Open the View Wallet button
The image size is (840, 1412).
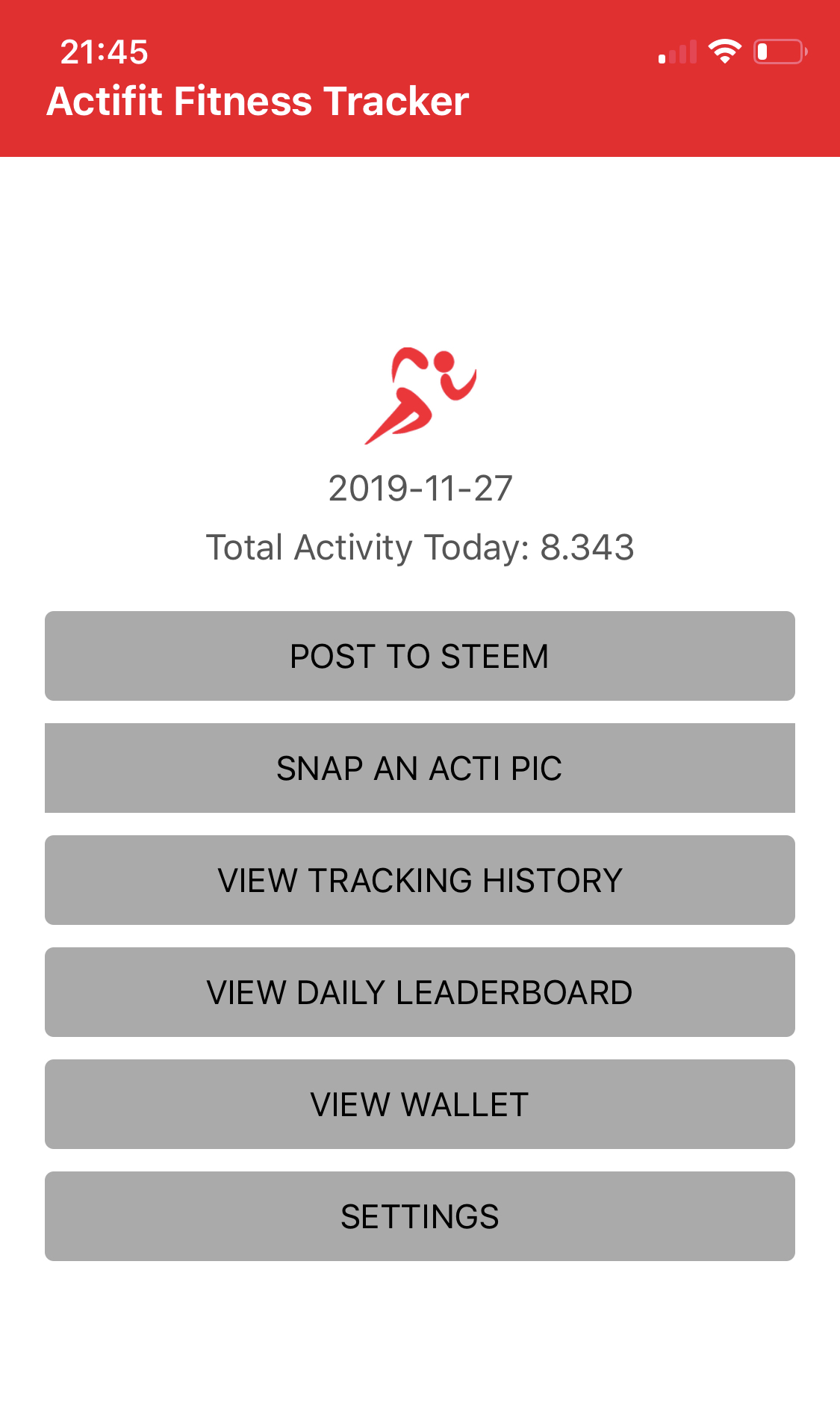420,1104
